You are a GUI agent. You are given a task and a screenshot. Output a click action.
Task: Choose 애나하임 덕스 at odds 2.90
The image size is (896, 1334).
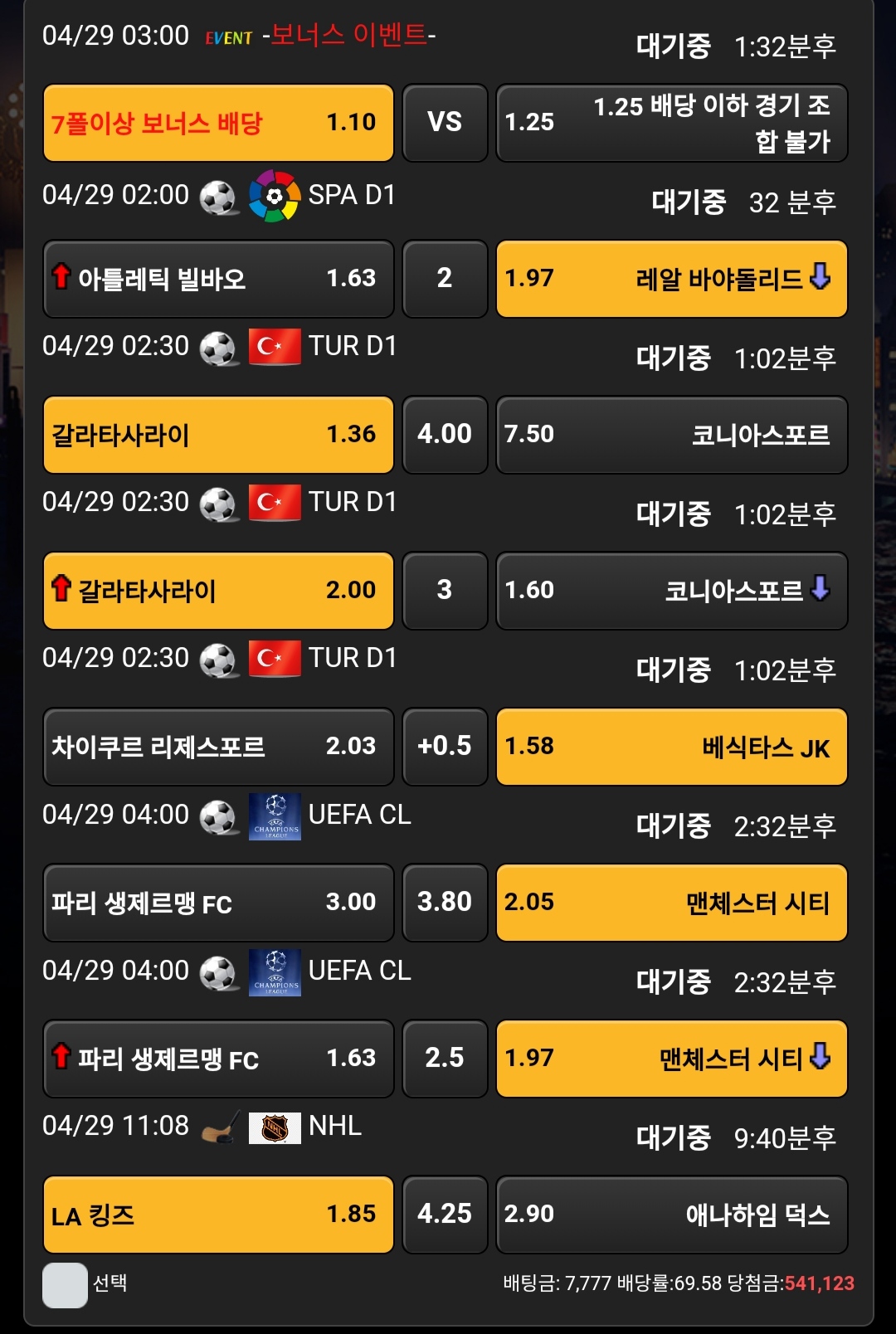click(671, 1215)
